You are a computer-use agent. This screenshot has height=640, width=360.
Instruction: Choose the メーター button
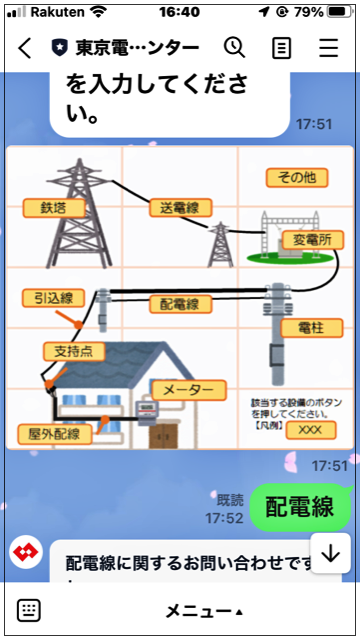tap(189, 390)
